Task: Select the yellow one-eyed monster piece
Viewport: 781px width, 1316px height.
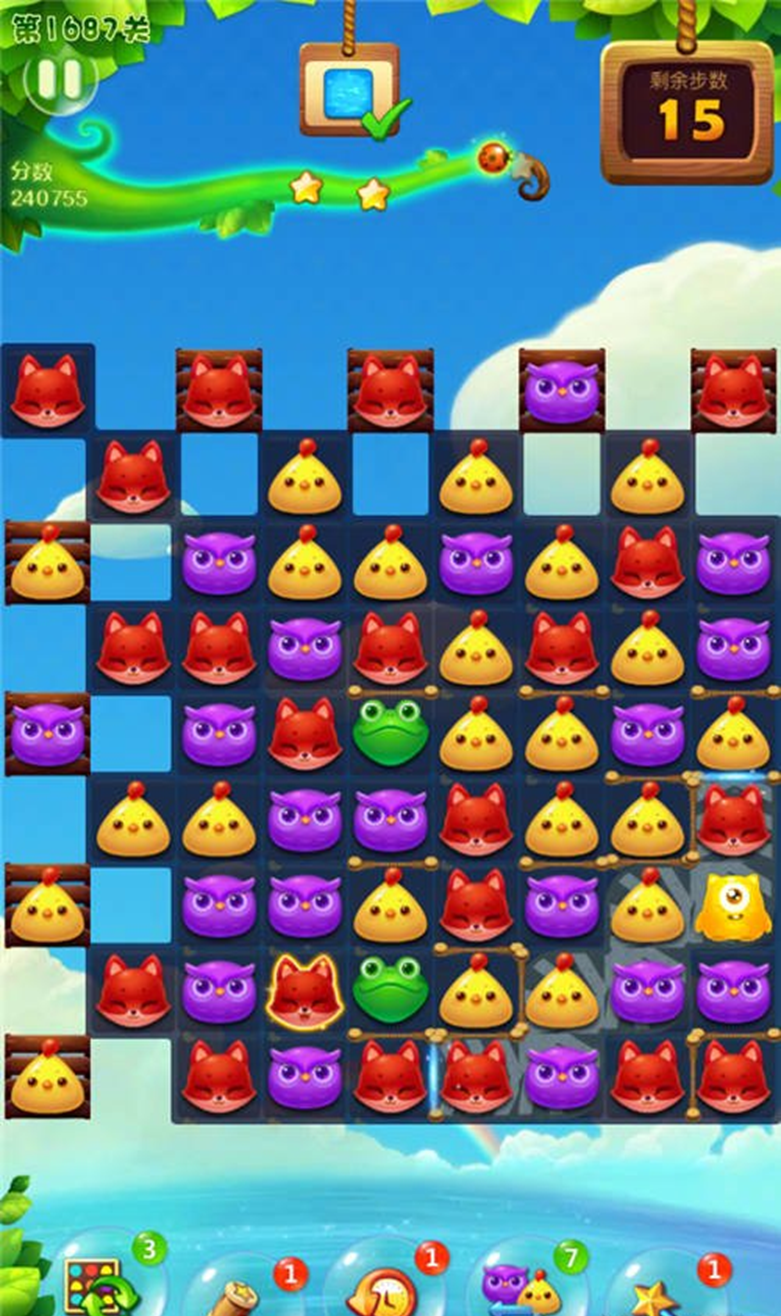Action: pos(733,907)
